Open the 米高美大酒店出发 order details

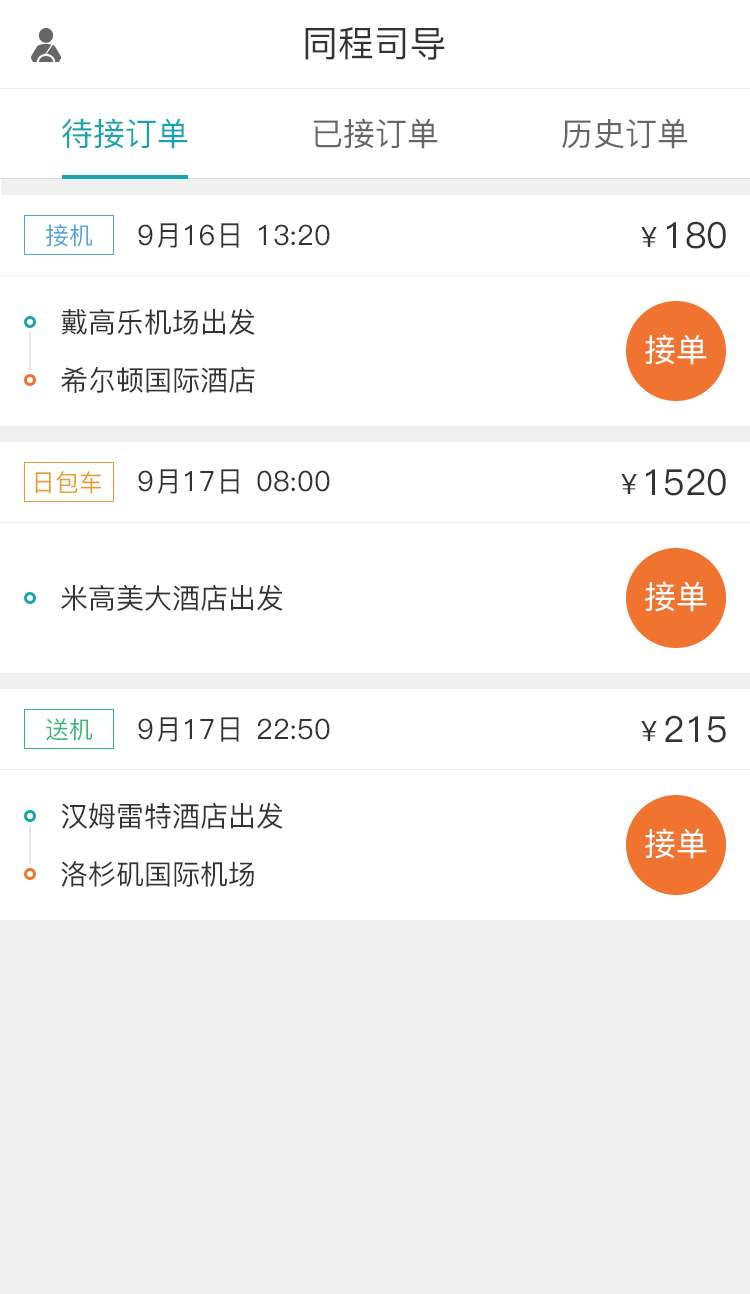[x=172, y=598]
